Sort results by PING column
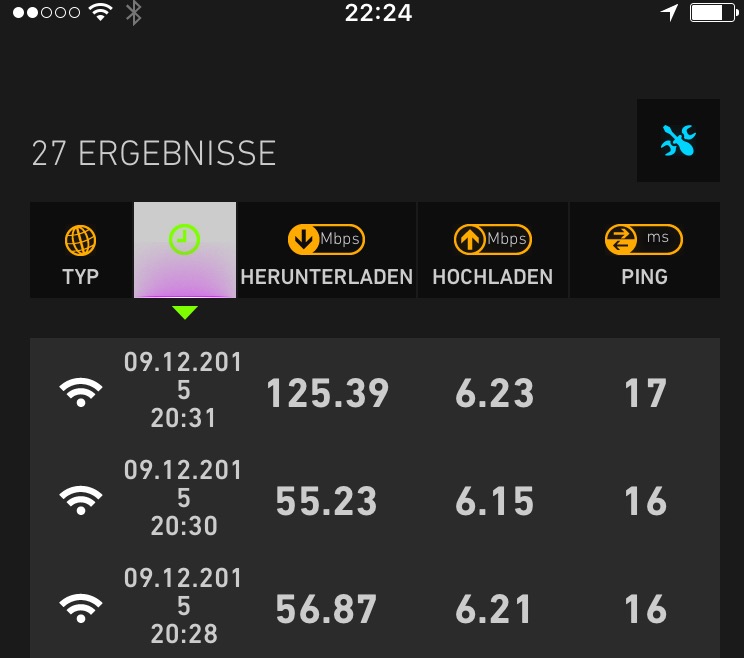 click(x=644, y=251)
